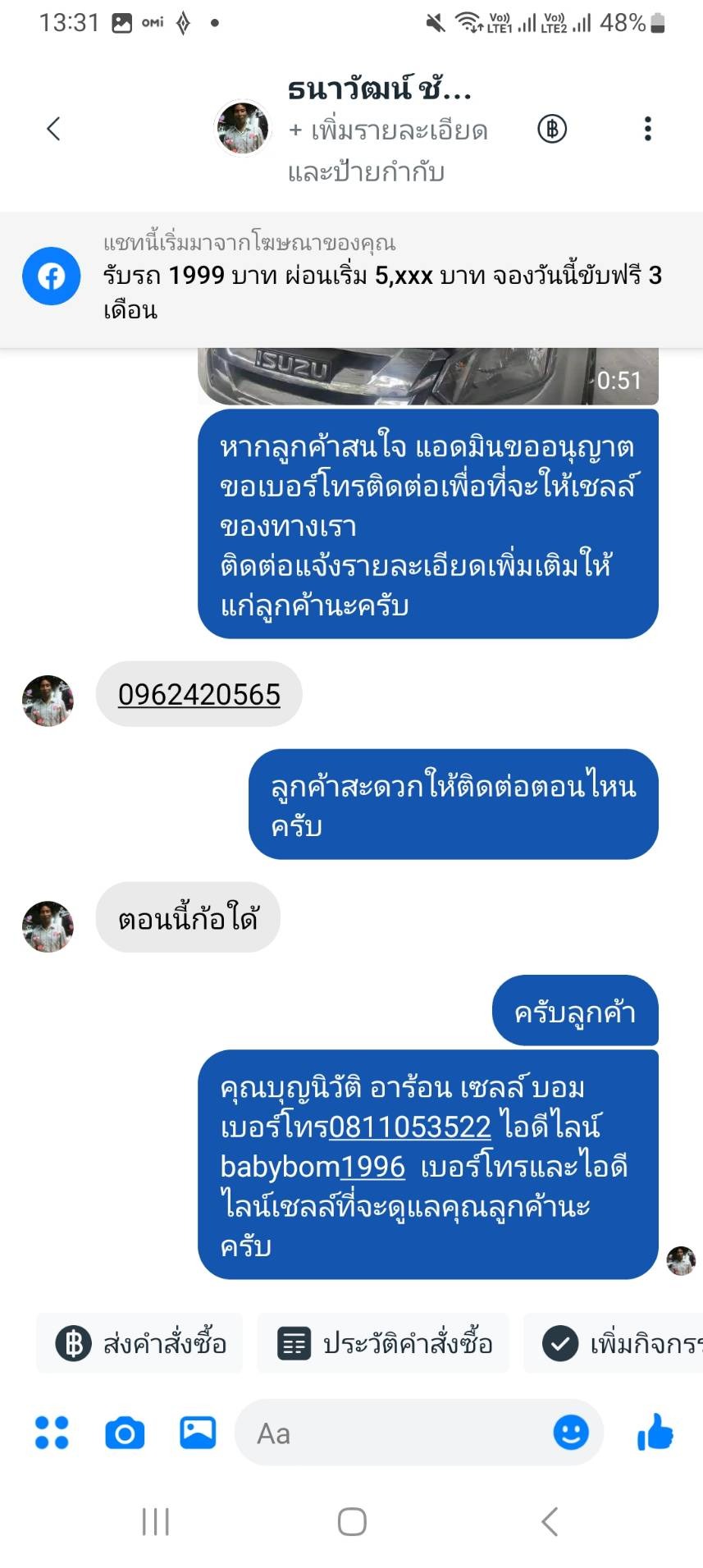Open the four-dot more actions menu
Screen dimensions: 703x1568
pos(52,1433)
